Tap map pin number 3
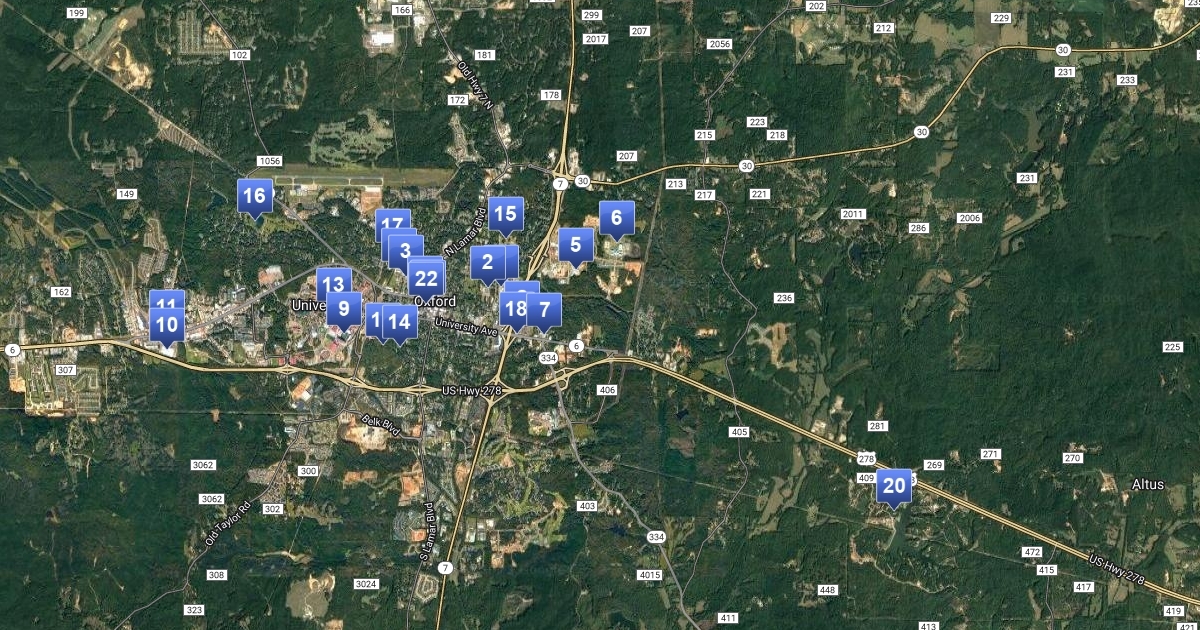The height and width of the screenshot is (630, 1200). click(x=405, y=251)
